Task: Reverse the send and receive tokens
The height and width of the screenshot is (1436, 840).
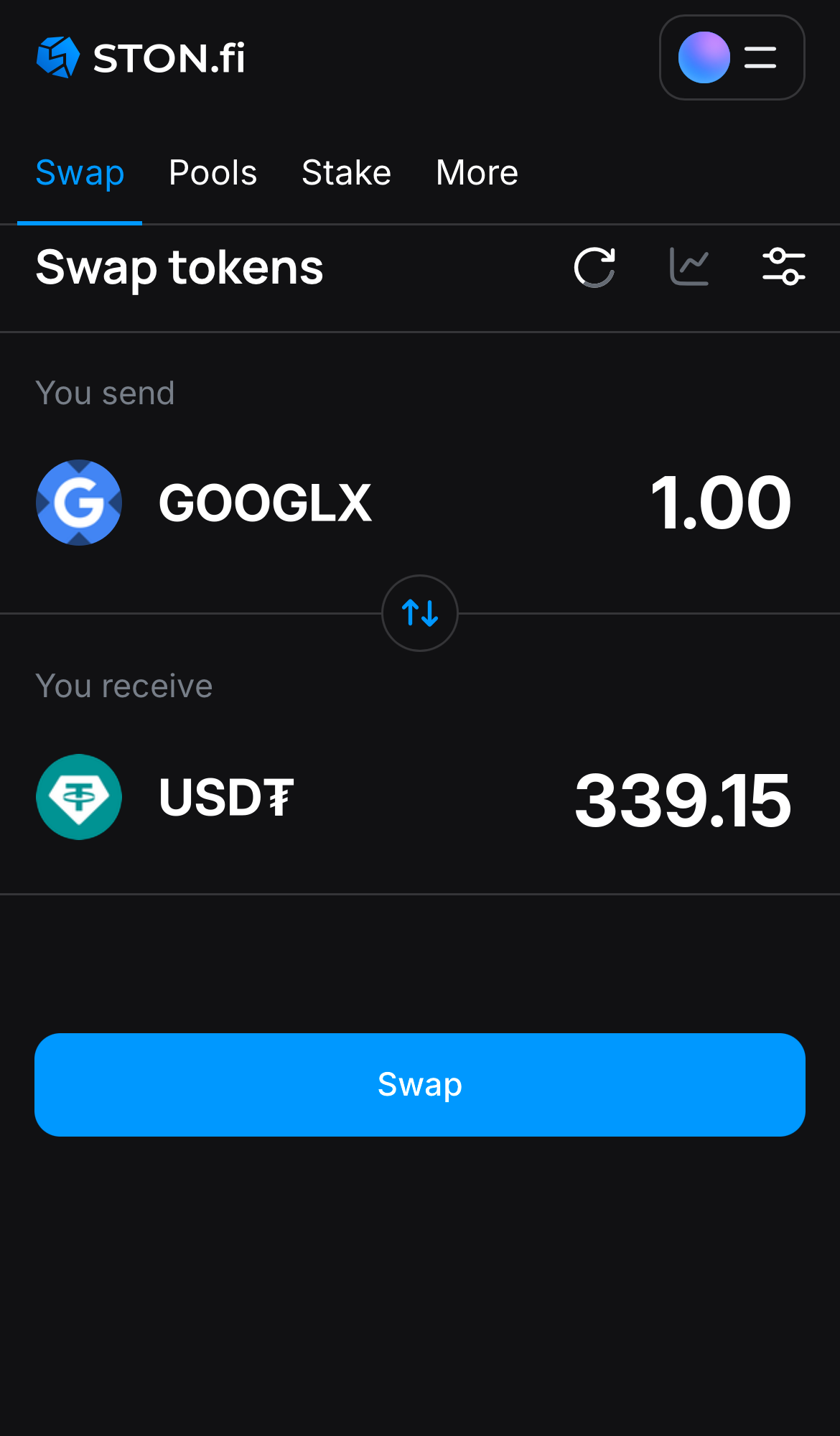Action: [420, 613]
